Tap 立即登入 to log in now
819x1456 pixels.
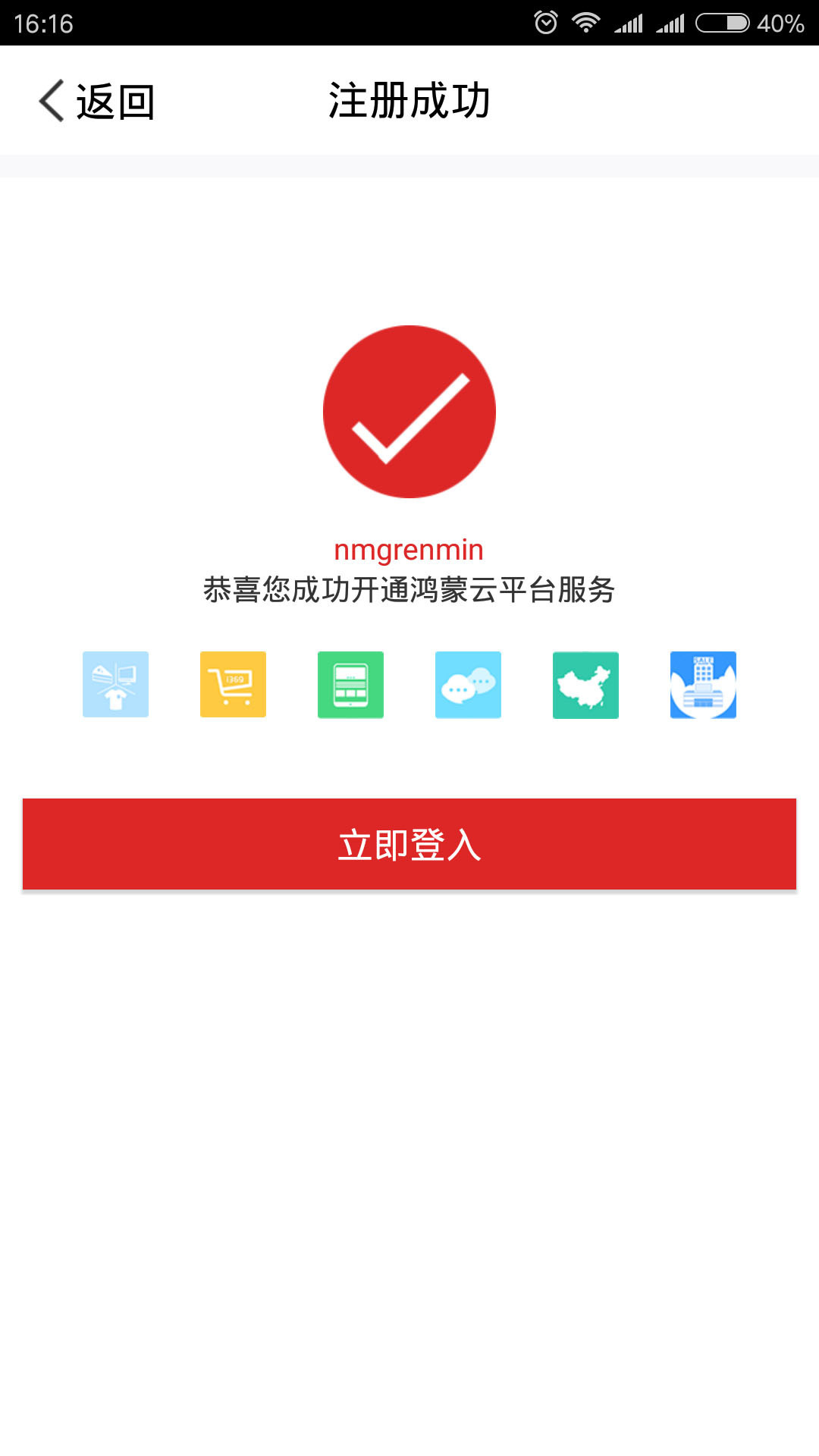409,844
